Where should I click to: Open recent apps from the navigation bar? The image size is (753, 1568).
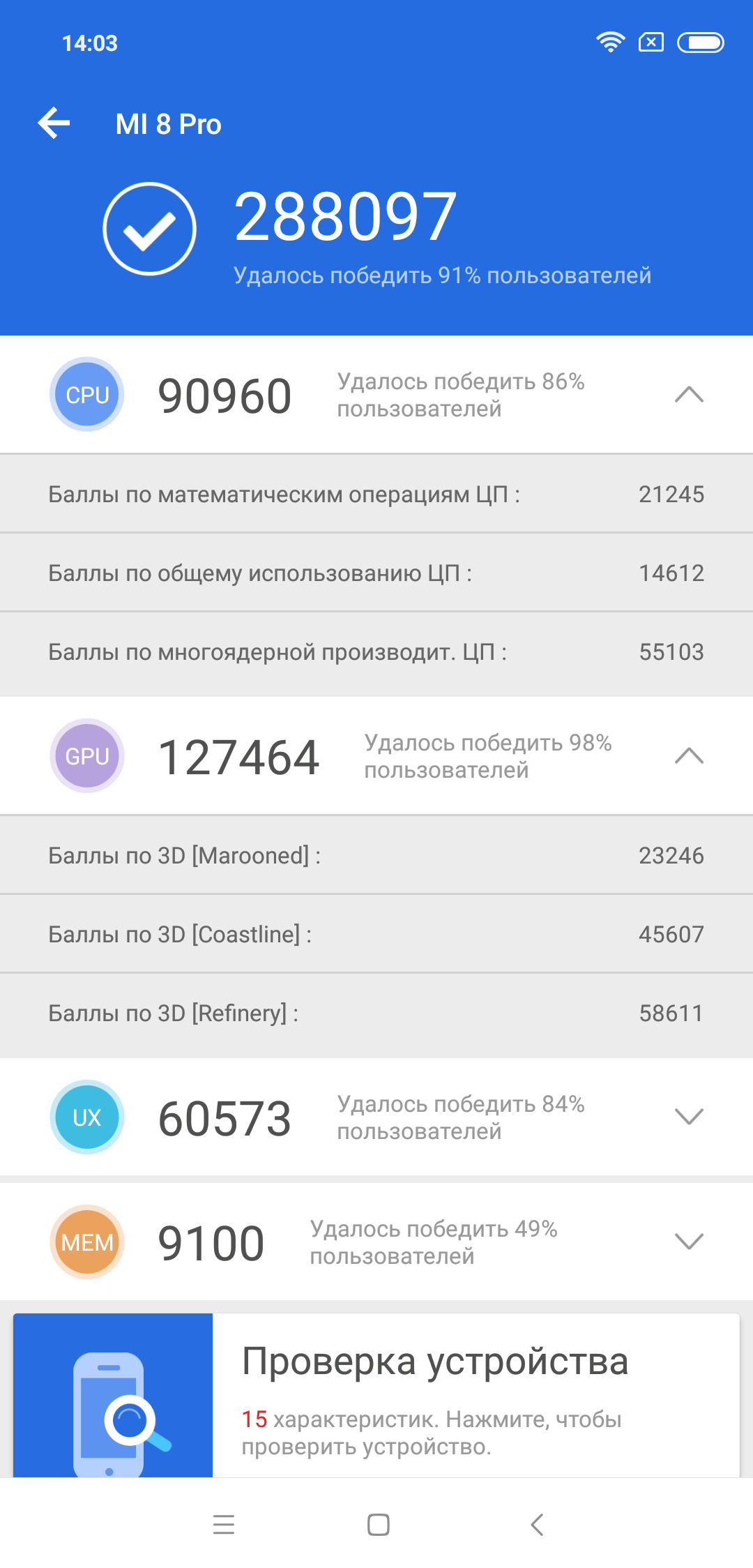[224, 1525]
